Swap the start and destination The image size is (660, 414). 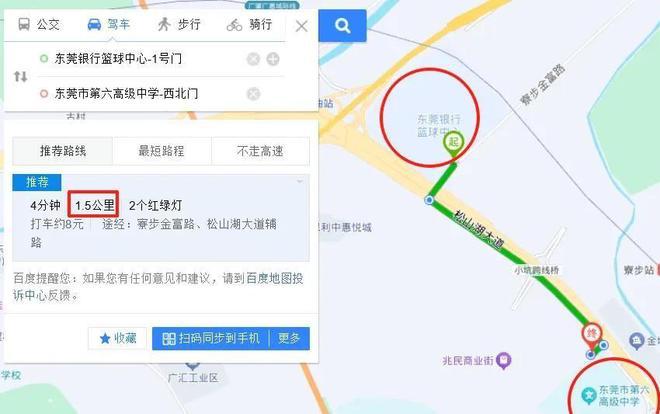click(x=20, y=77)
